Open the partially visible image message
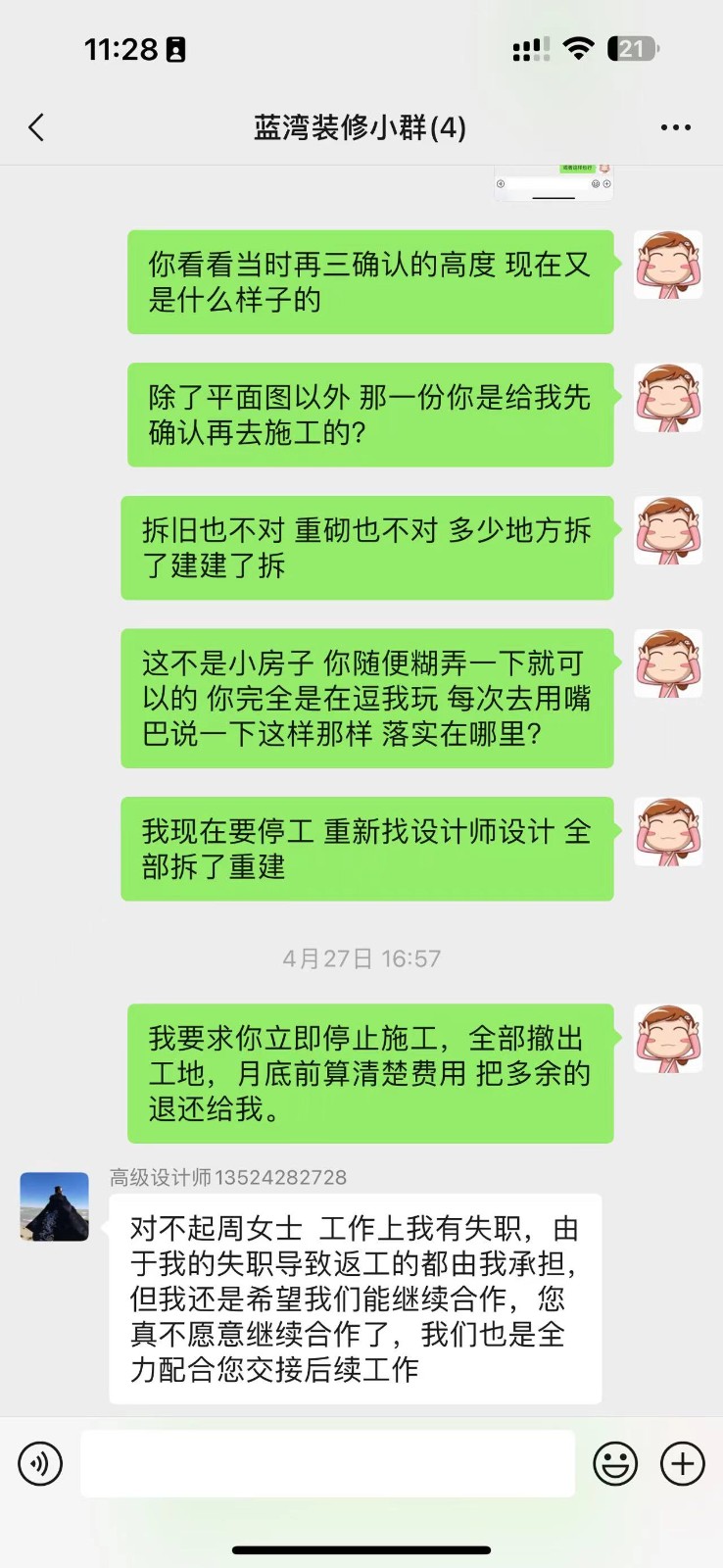The image size is (723, 1568). (554, 183)
